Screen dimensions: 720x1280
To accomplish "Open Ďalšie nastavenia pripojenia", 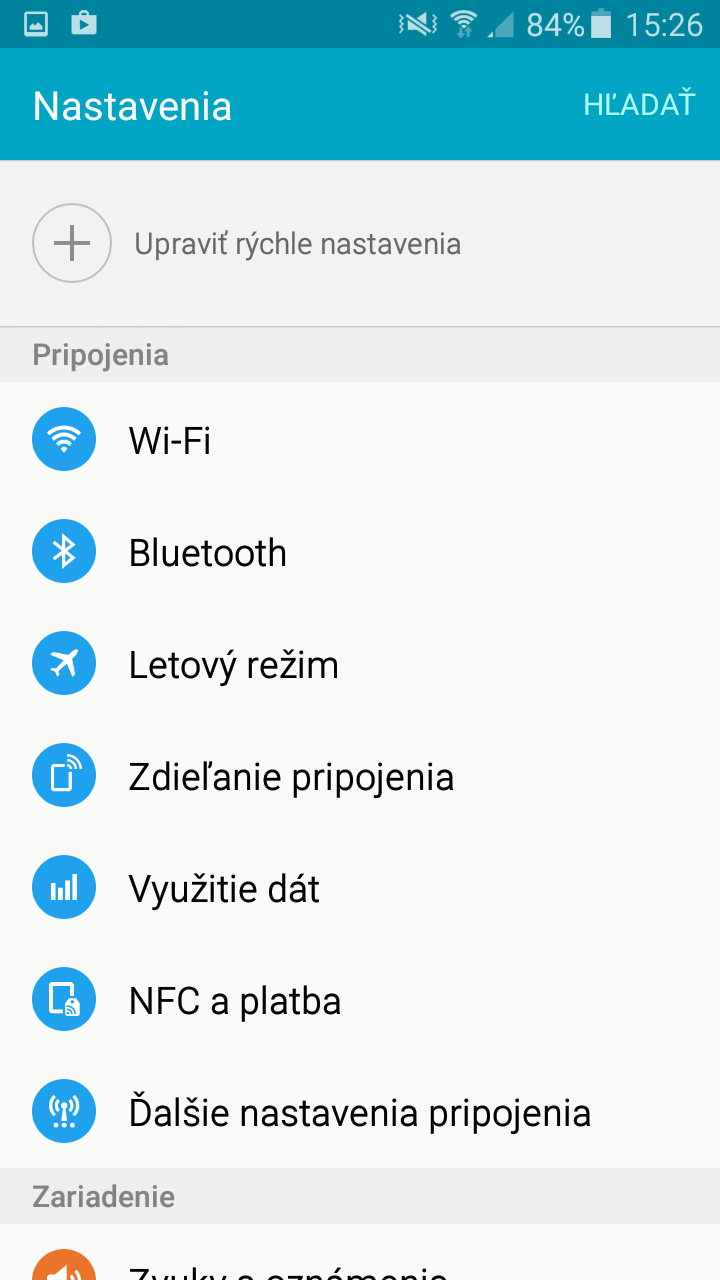I will pyautogui.click(x=360, y=1112).
